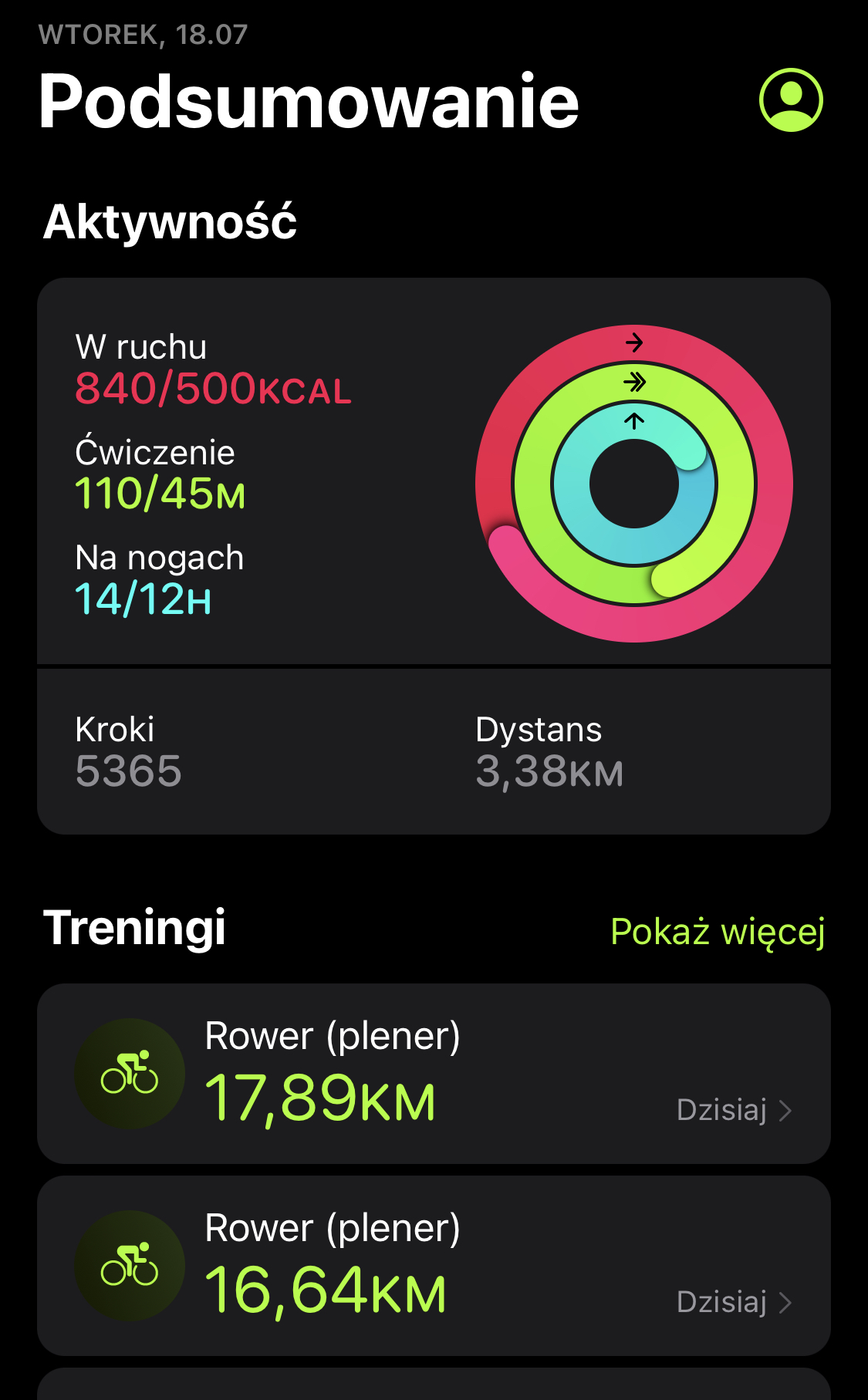The height and width of the screenshot is (1400, 868).
Task: Open the Rower (plener) 16,64 km workout
Action: [x=434, y=1266]
